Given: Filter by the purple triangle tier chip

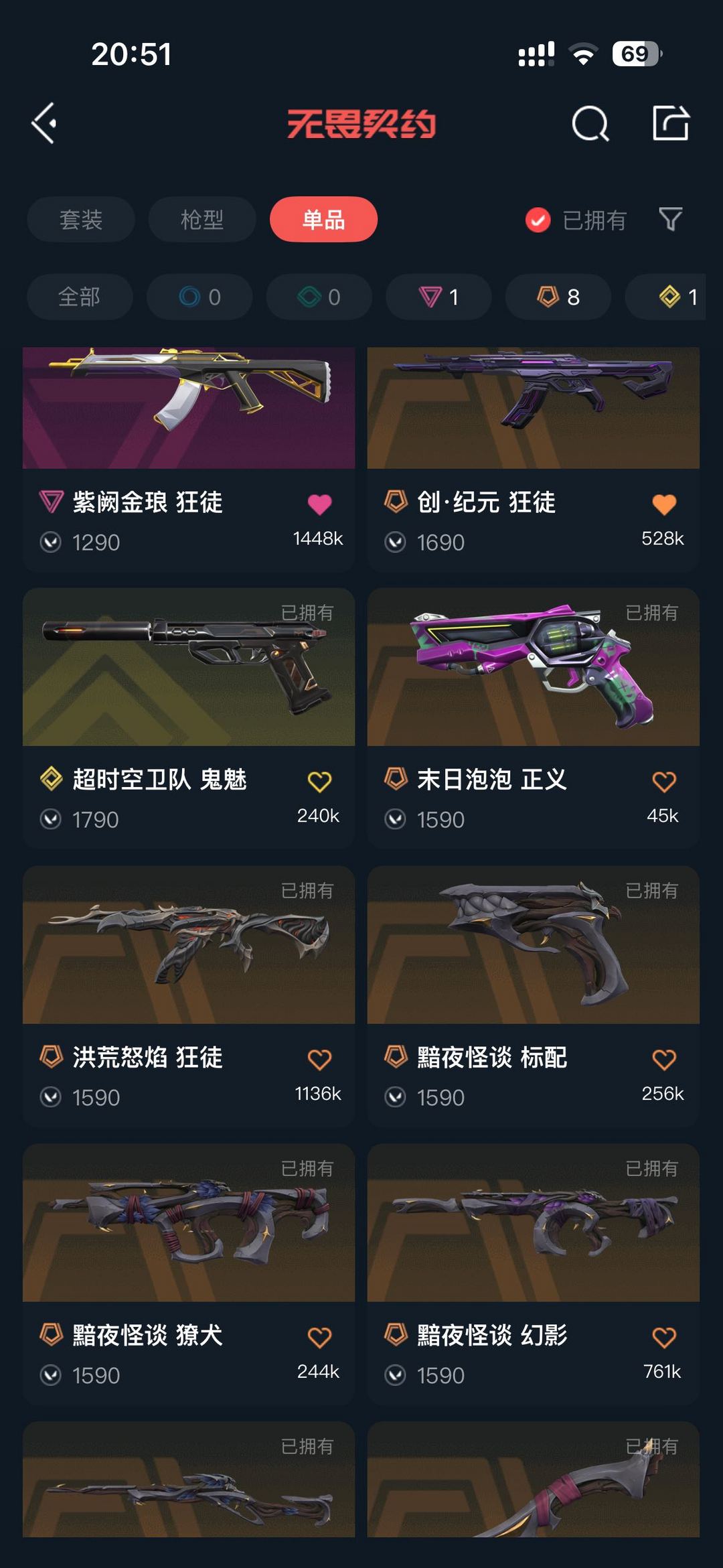Looking at the screenshot, I should click(x=438, y=297).
